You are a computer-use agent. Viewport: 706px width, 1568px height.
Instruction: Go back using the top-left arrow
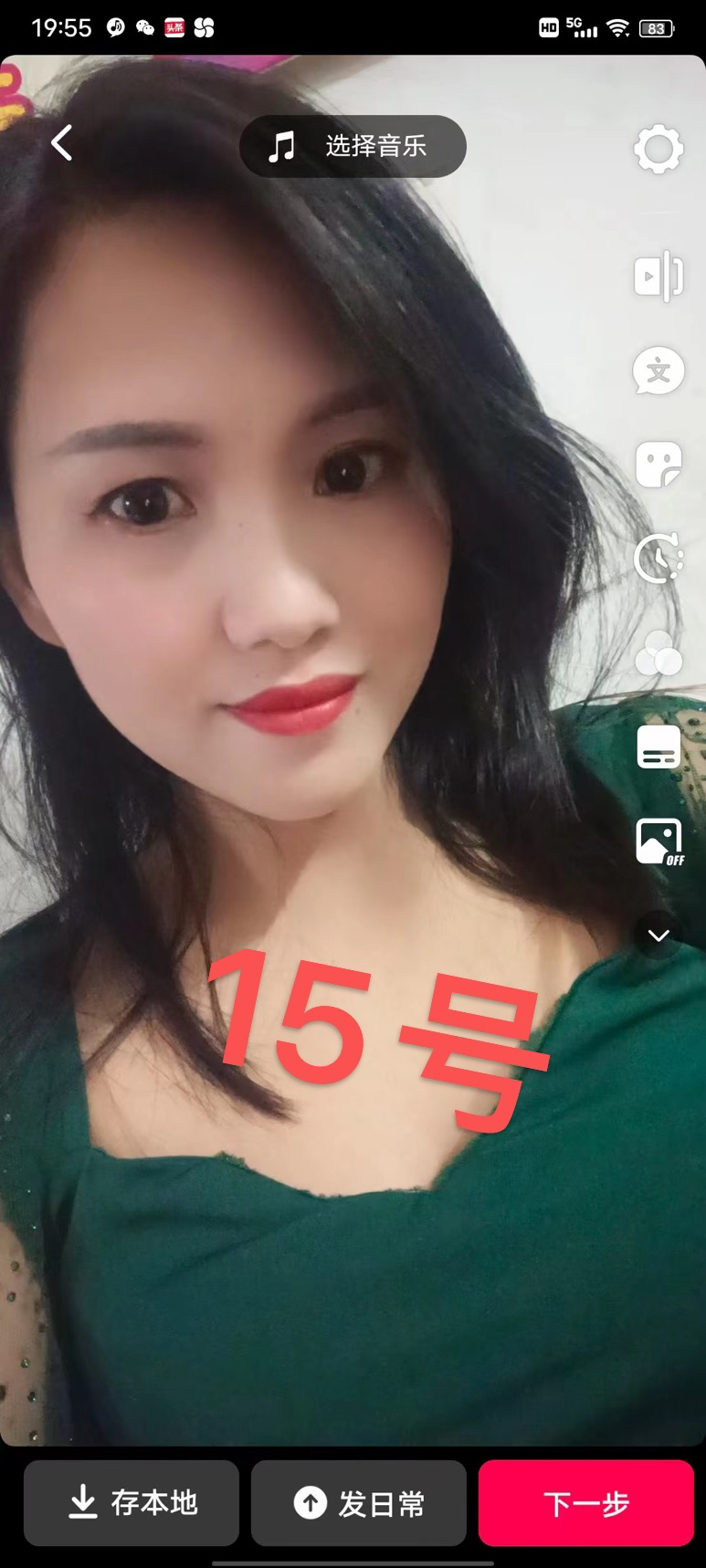(61, 143)
